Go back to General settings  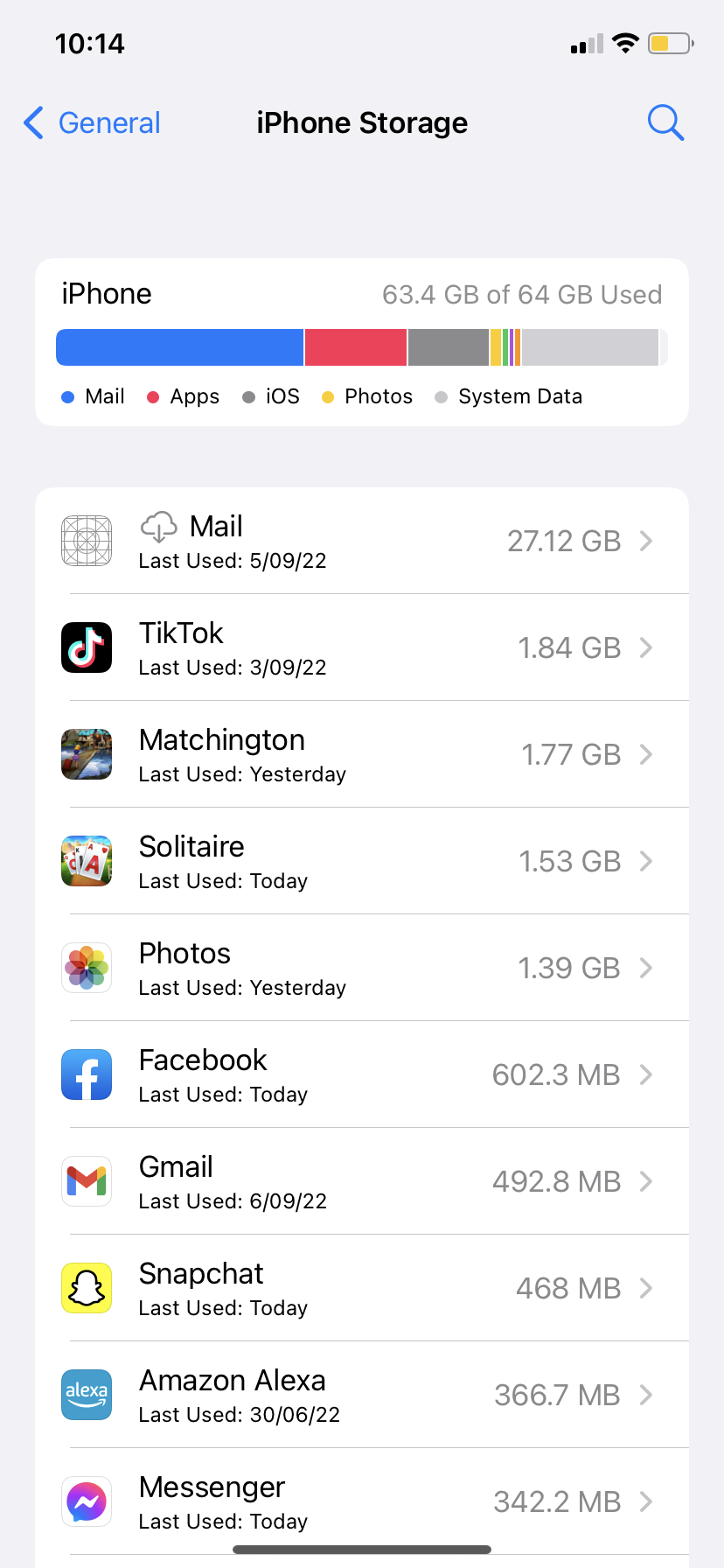click(x=92, y=123)
